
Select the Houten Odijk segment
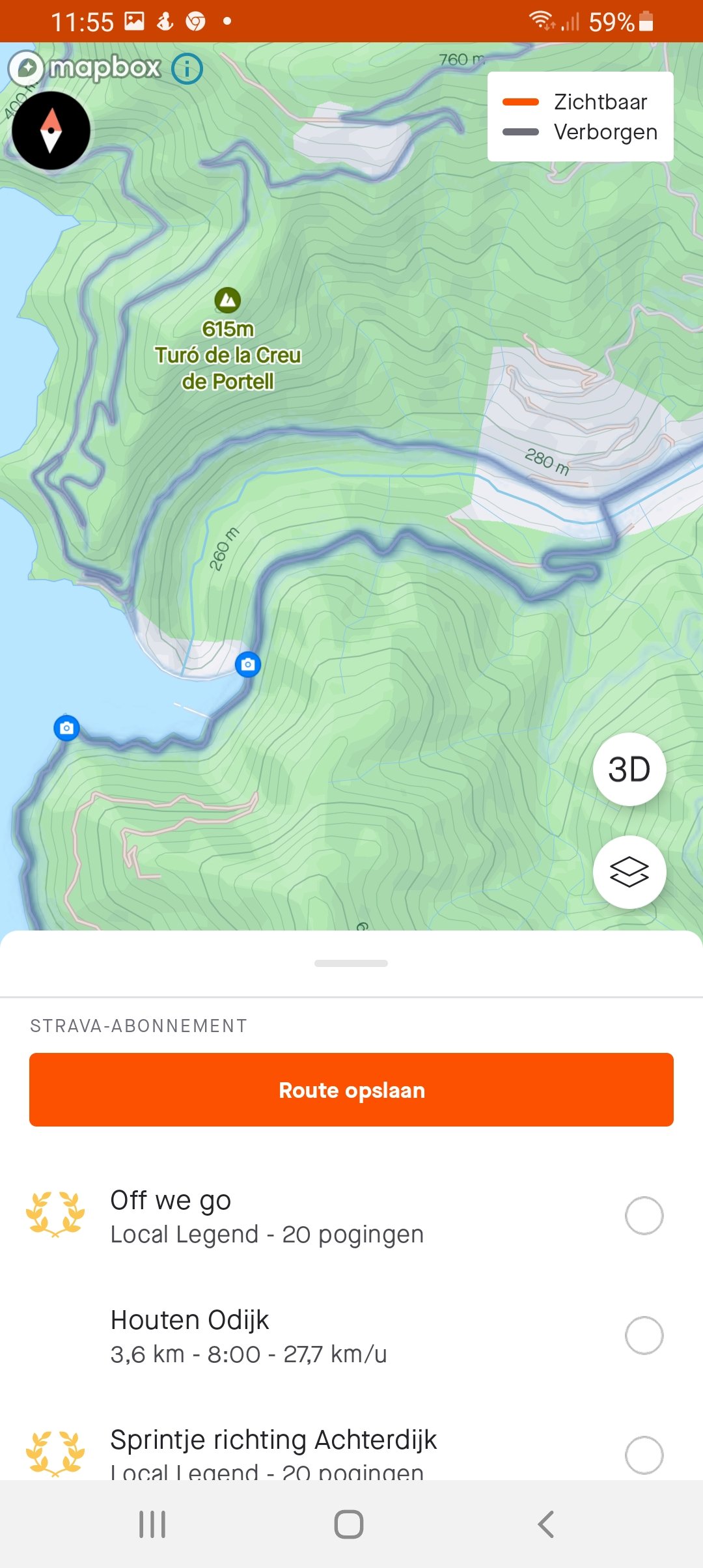[x=643, y=1335]
